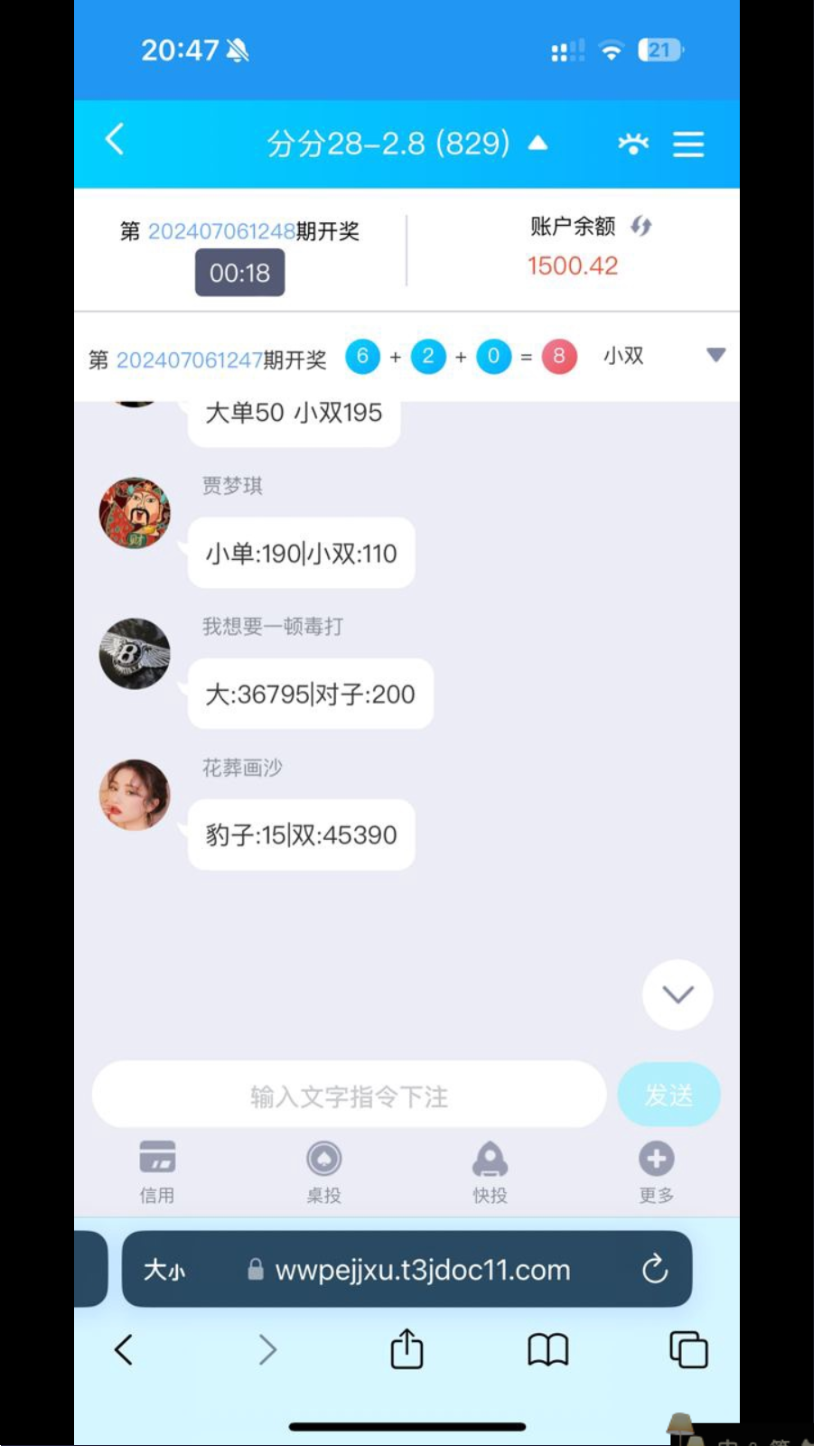Share the page from browser toolbar
Screen dimensions: 814x1446
tap(406, 1350)
